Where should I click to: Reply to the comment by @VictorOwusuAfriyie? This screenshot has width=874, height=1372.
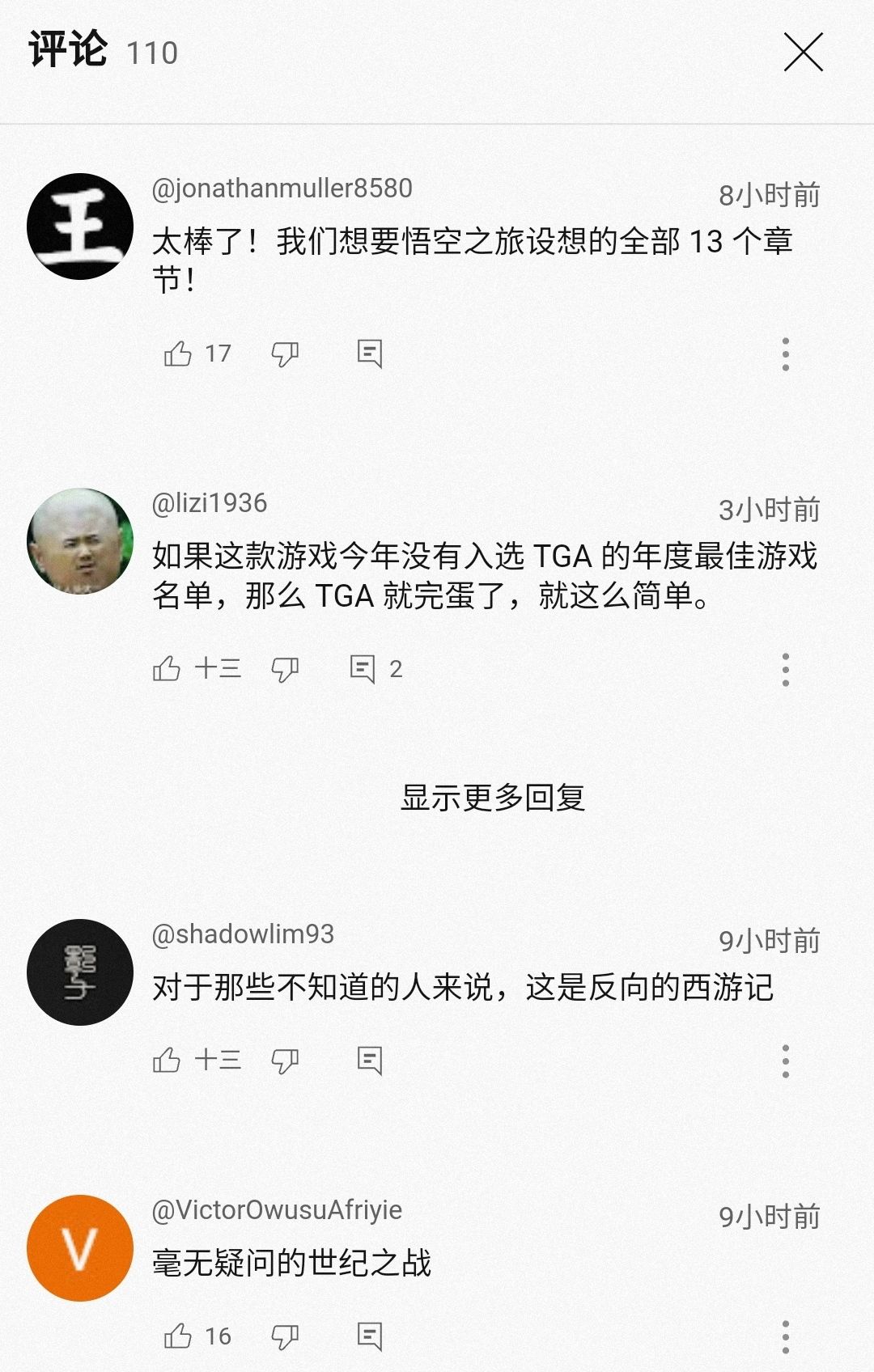(370, 1336)
